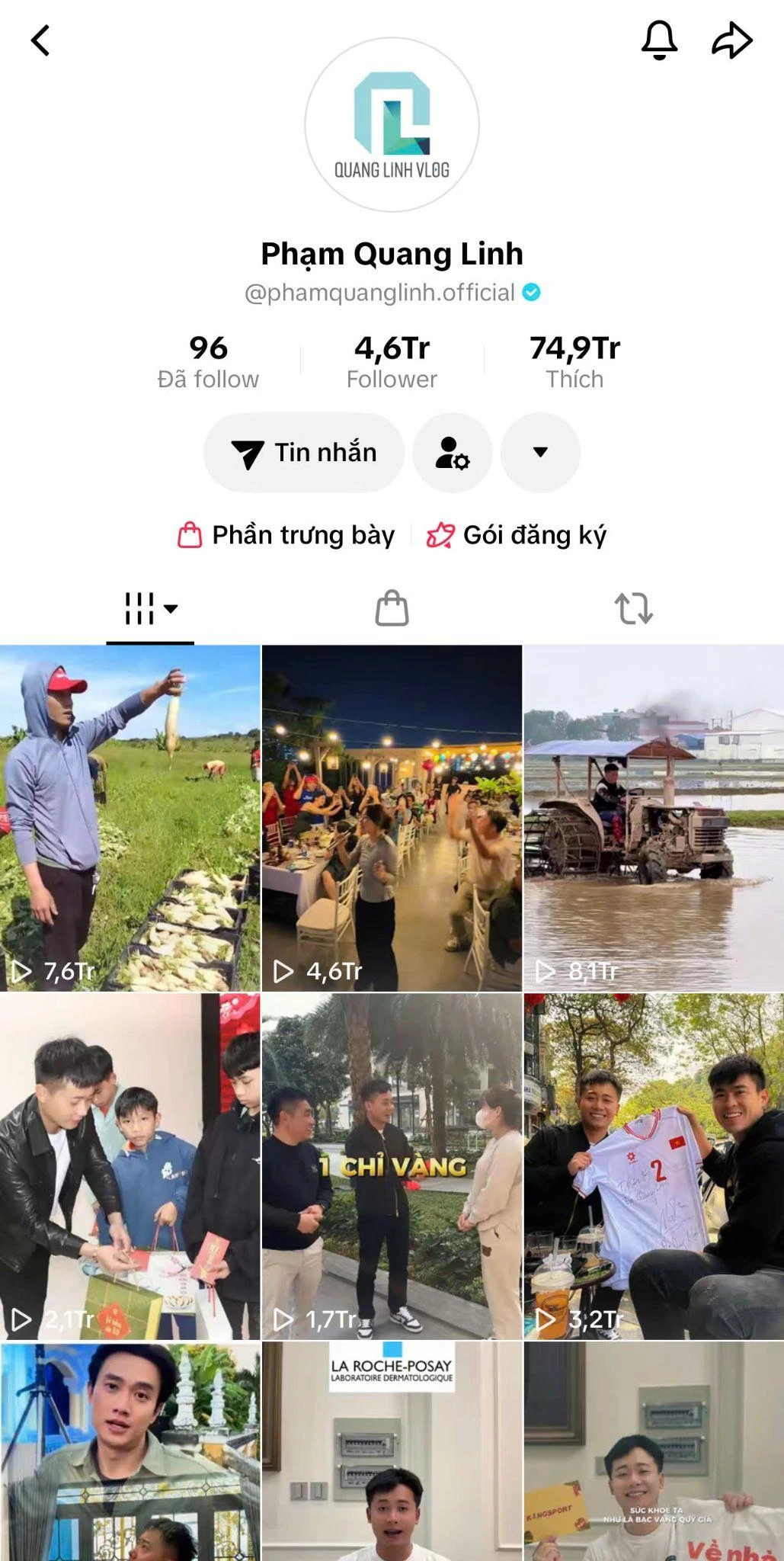The image size is (784, 1561).
Task: Open the gift-giving video with 2,1Tr views
Action: point(130,1166)
